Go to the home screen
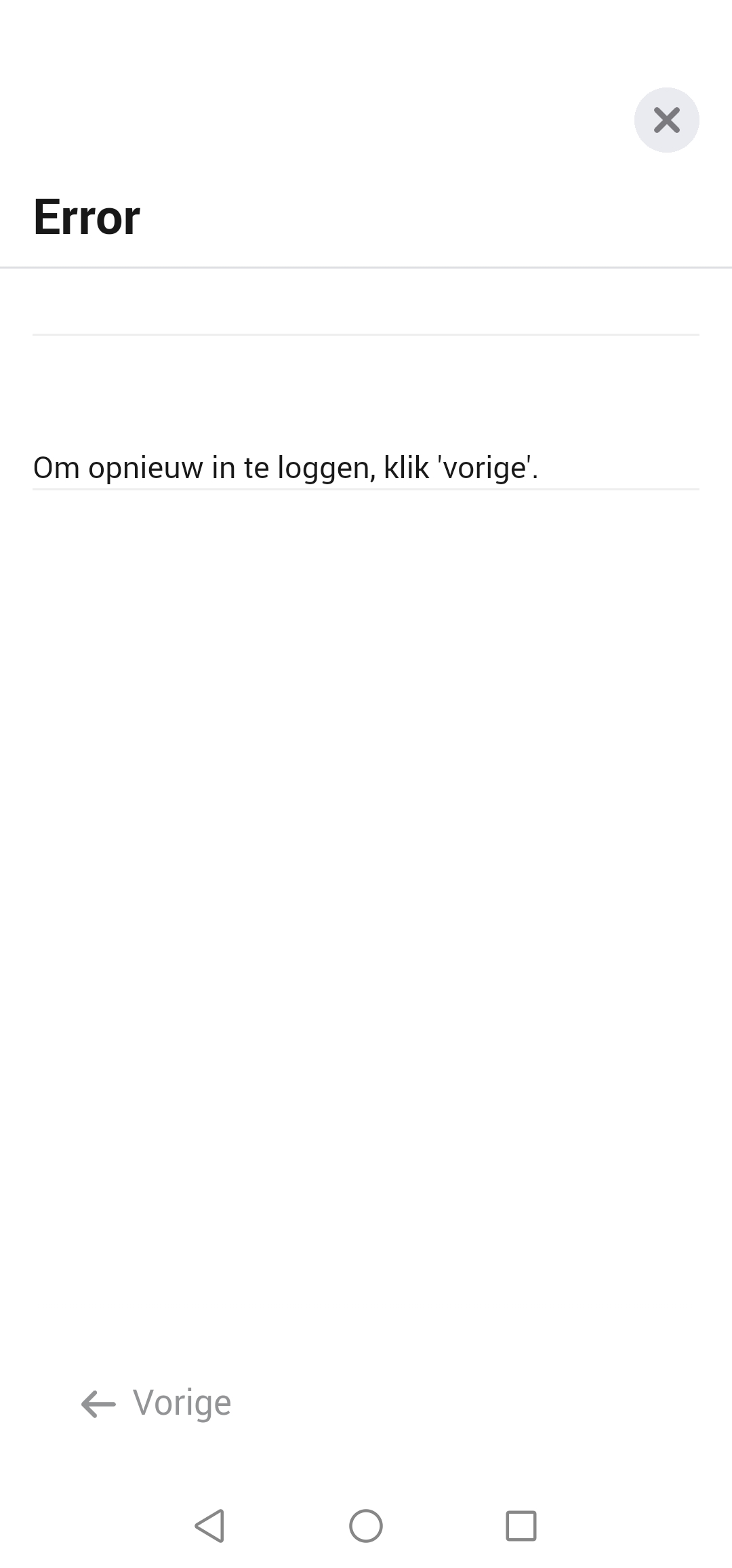The height and width of the screenshot is (1568, 732). pos(366,1526)
